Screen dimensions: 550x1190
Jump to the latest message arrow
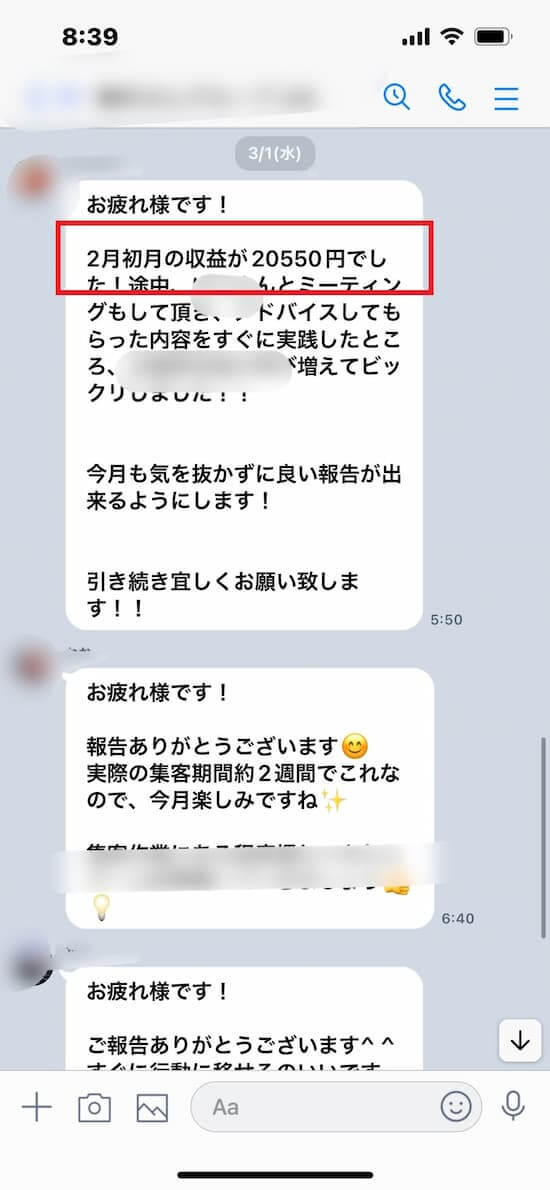[520, 1041]
